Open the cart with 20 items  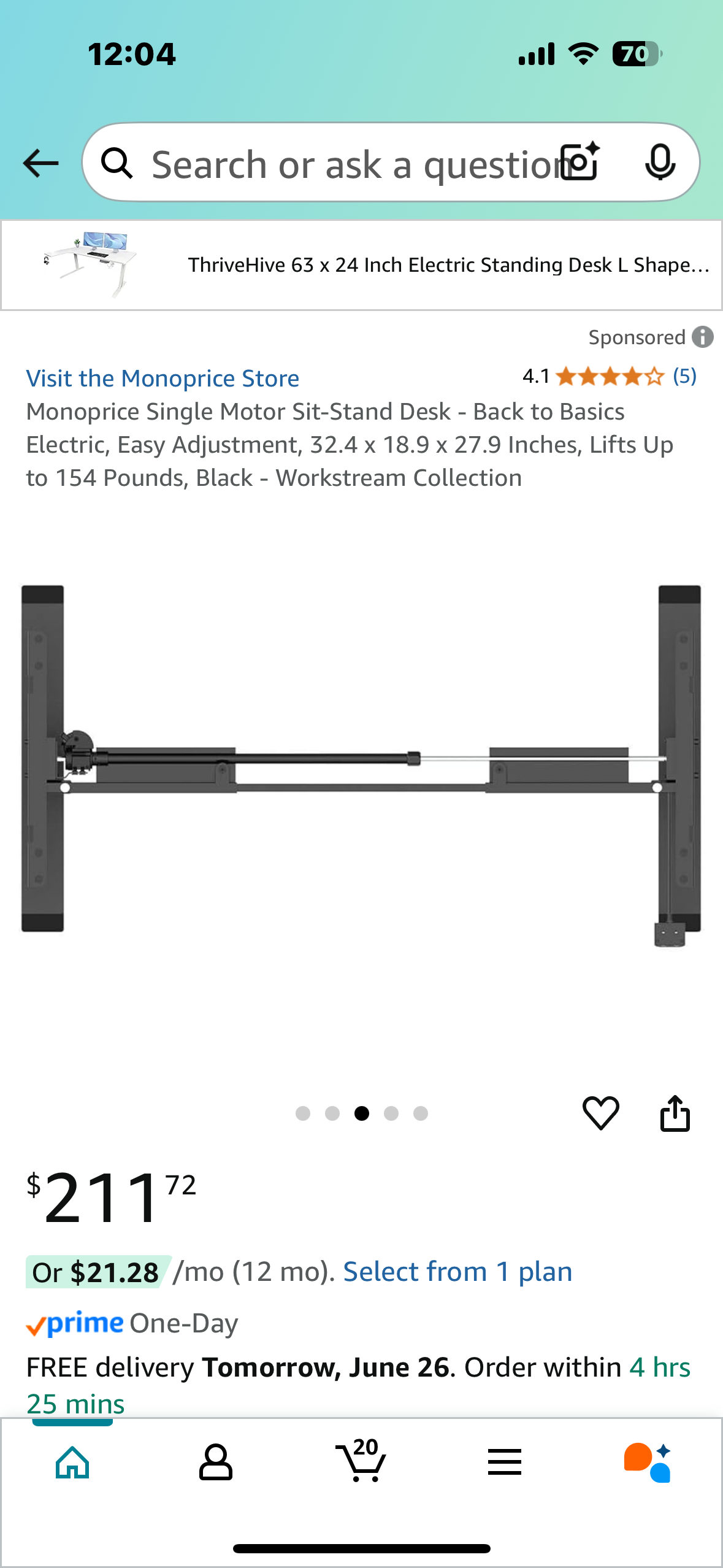361,1462
